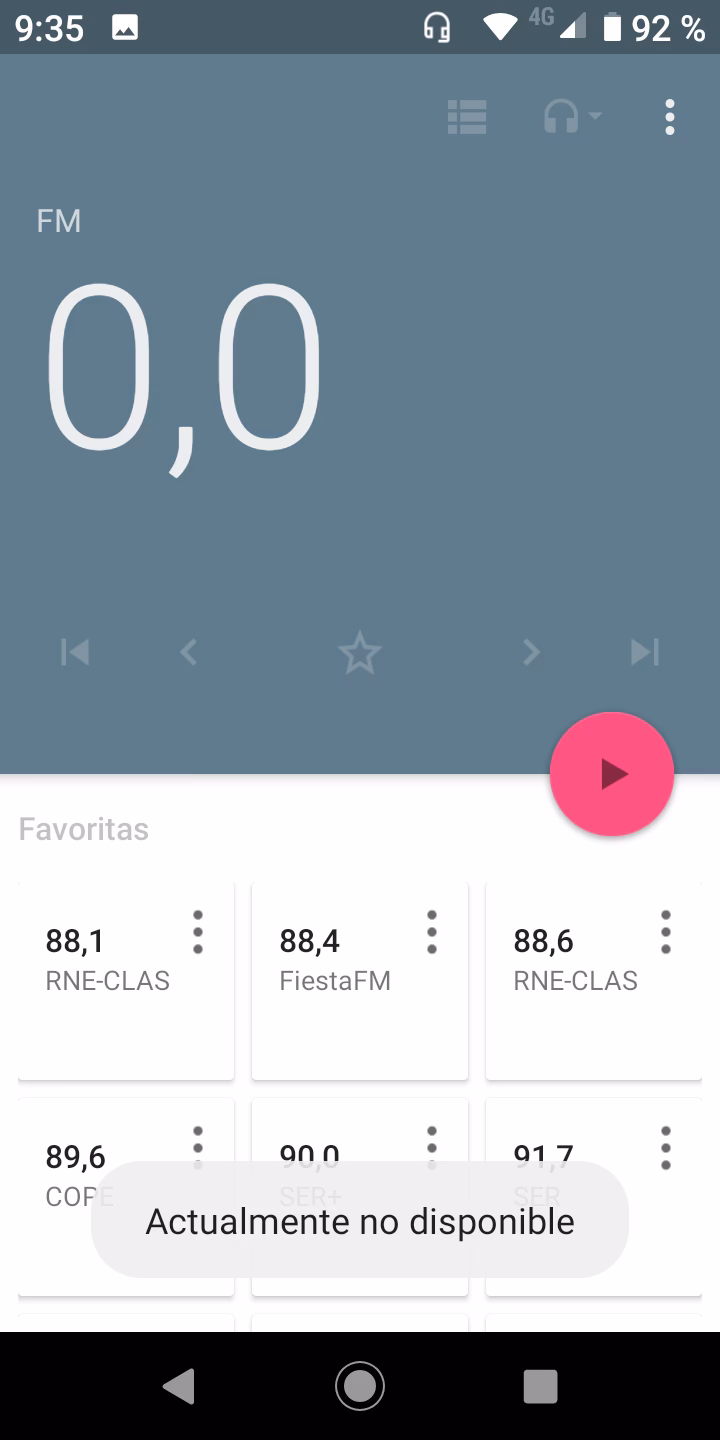This screenshot has width=720, height=1440.
Task: Select the FM band label
Action: click(x=59, y=221)
